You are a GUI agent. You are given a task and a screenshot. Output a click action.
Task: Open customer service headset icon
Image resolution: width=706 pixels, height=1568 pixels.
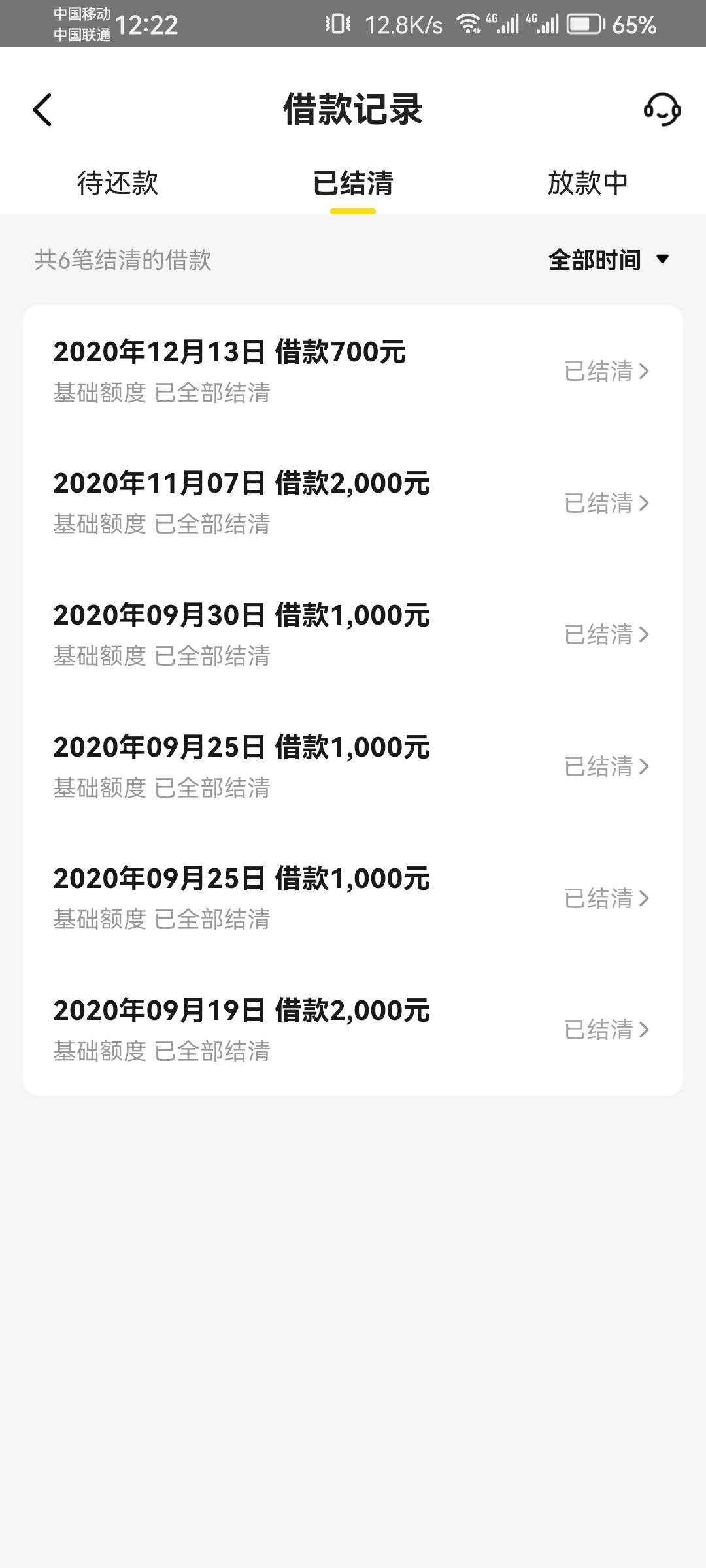point(662,109)
